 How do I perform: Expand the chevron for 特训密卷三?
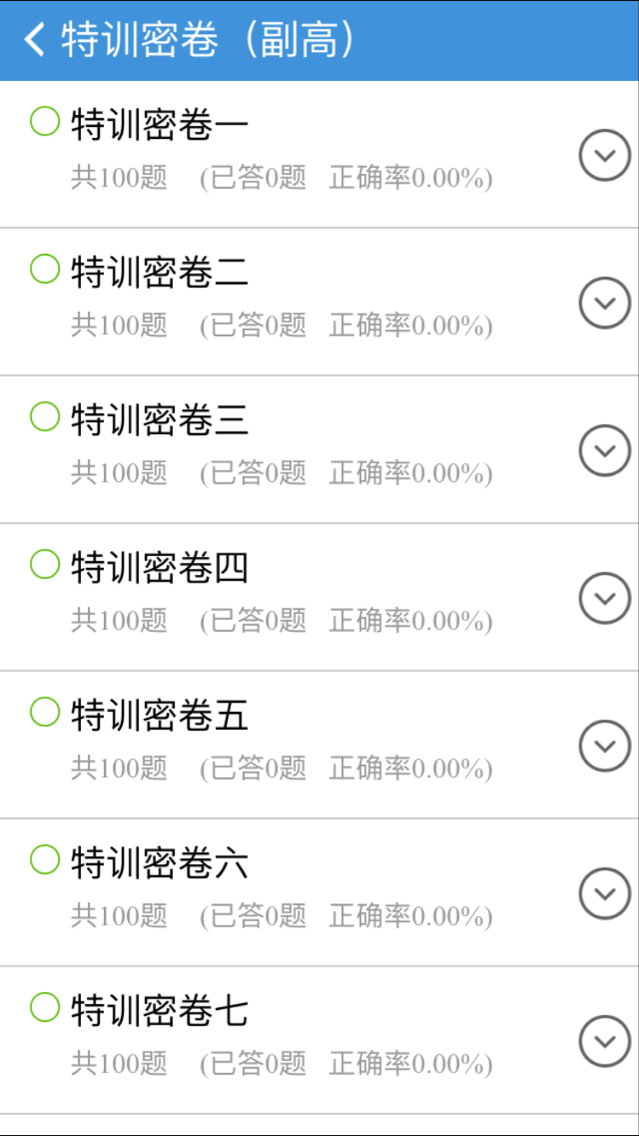pyautogui.click(x=605, y=450)
